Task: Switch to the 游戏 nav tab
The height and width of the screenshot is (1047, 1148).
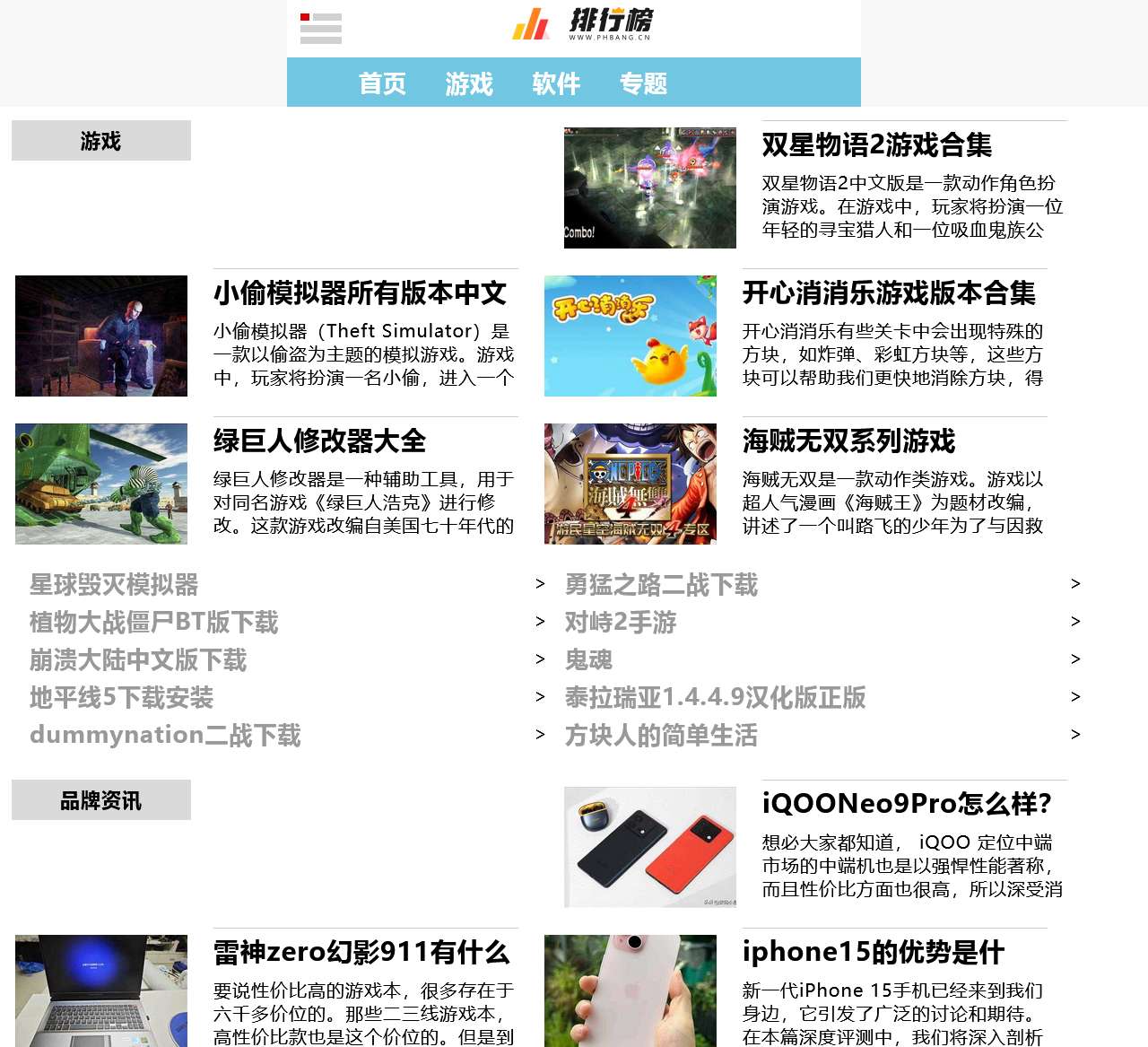Action: coord(469,83)
